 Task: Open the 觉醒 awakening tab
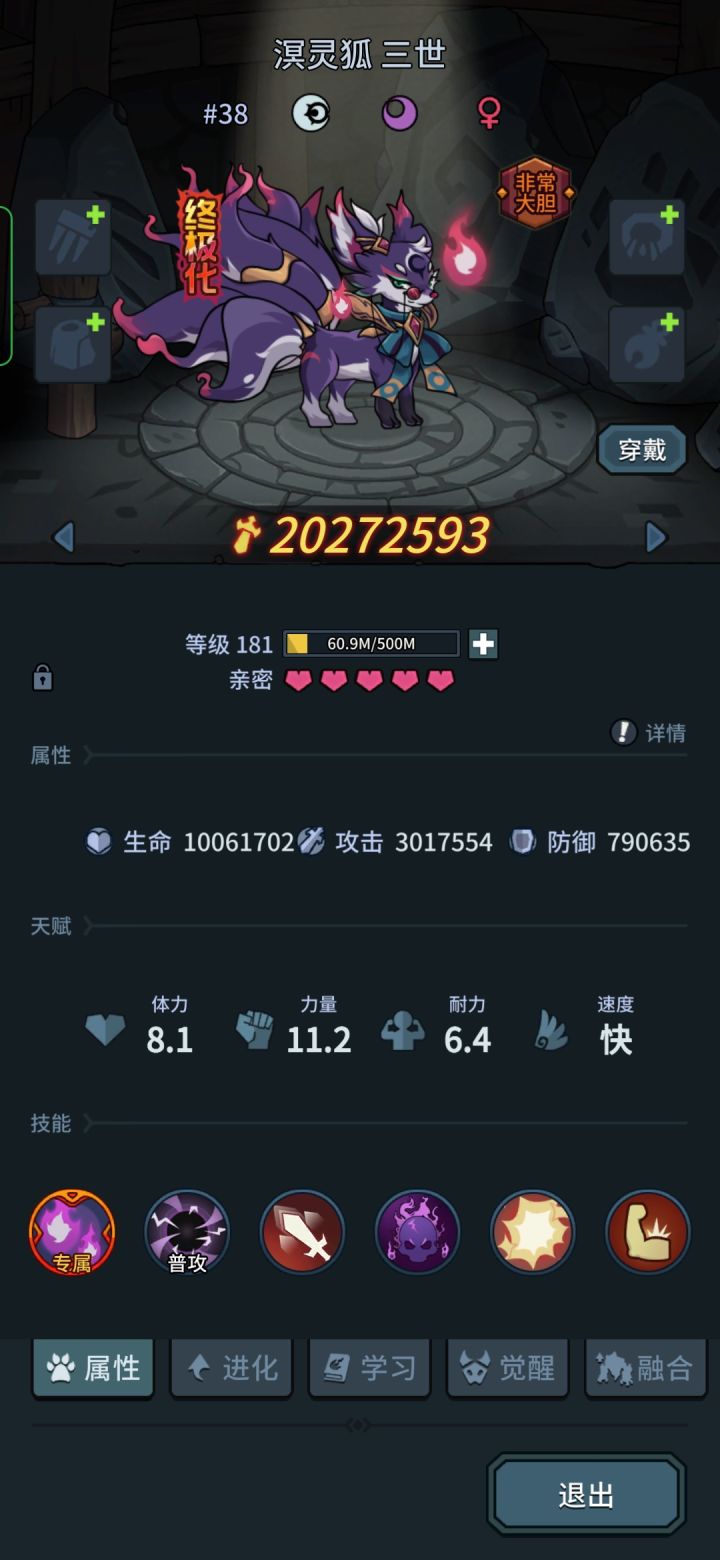tap(507, 1367)
